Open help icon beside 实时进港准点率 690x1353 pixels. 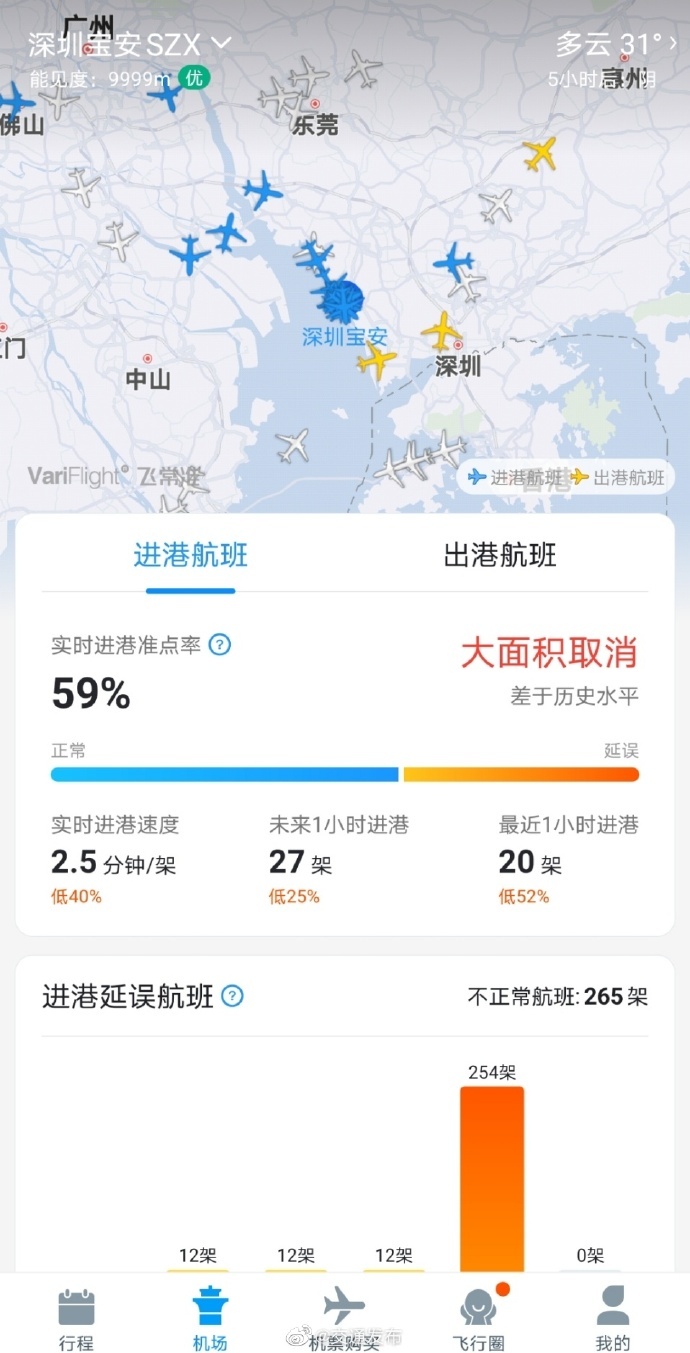pyautogui.click(x=219, y=645)
